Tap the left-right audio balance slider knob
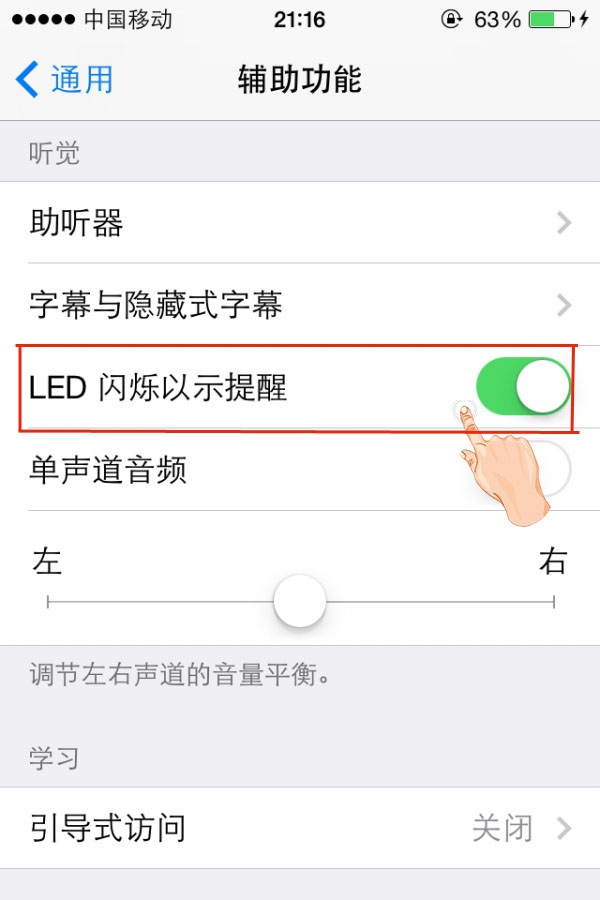 [300, 602]
